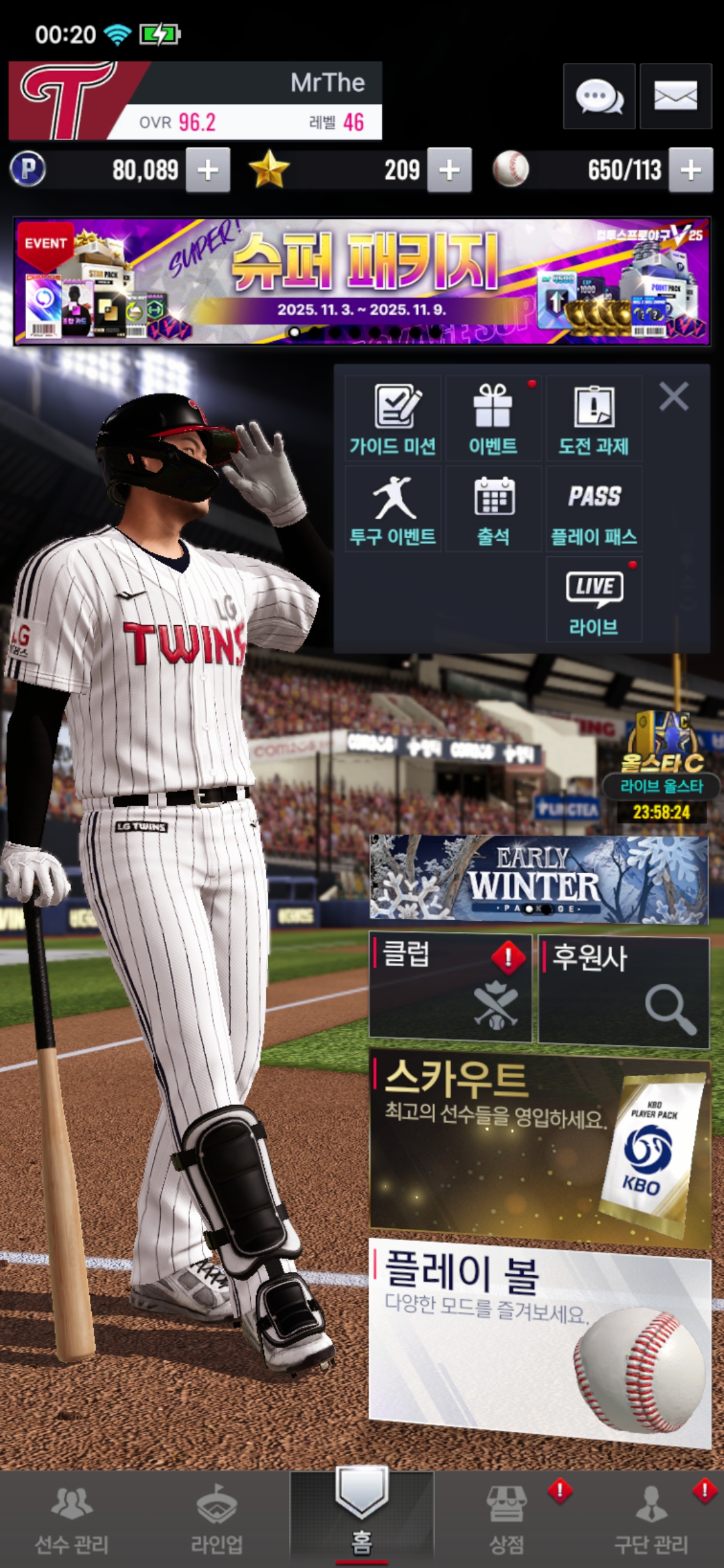Add more baseballs with the plus button
Image resolution: width=724 pixels, height=1568 pixels.
coord(690,170)
